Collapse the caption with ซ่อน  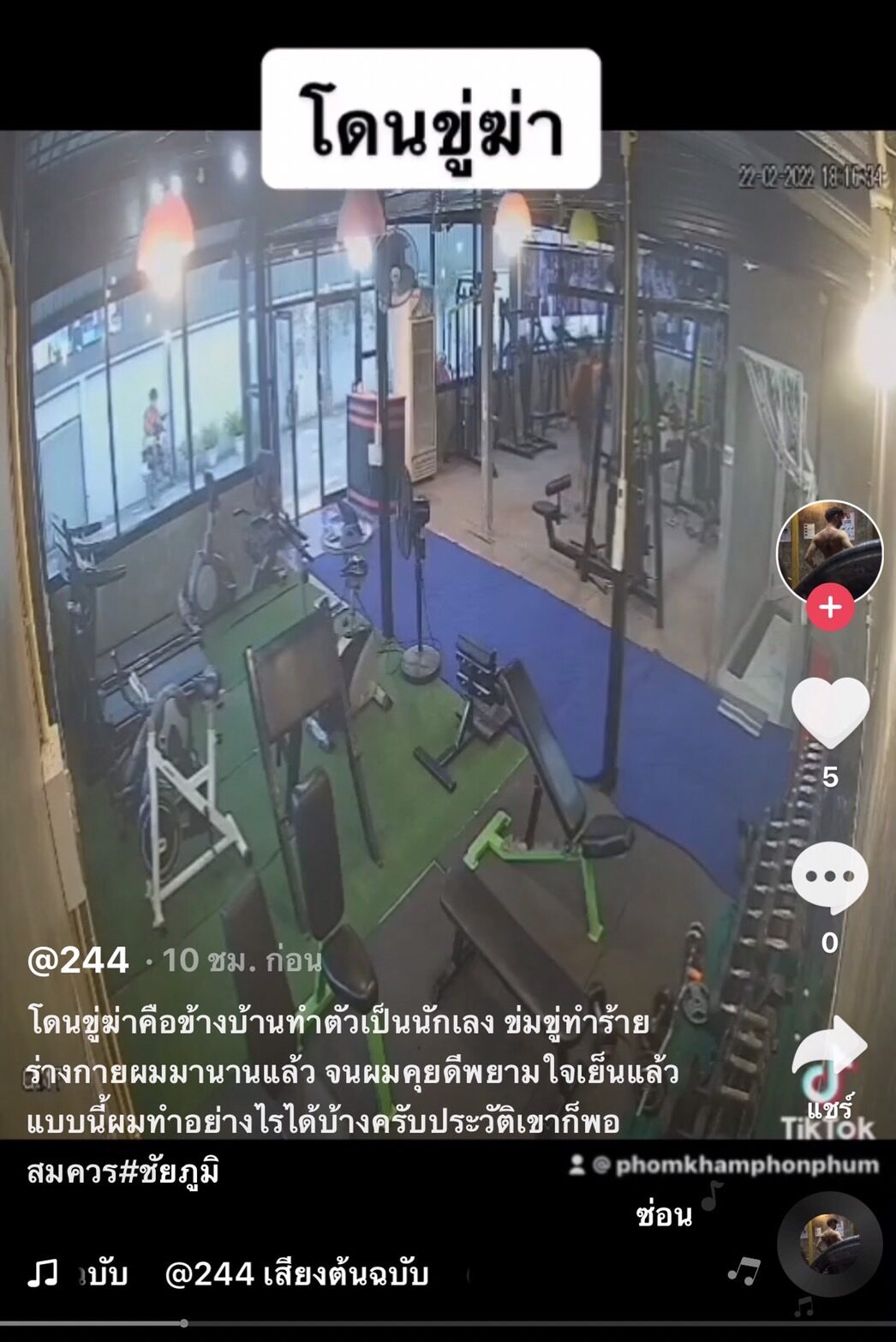[664, 1214]
